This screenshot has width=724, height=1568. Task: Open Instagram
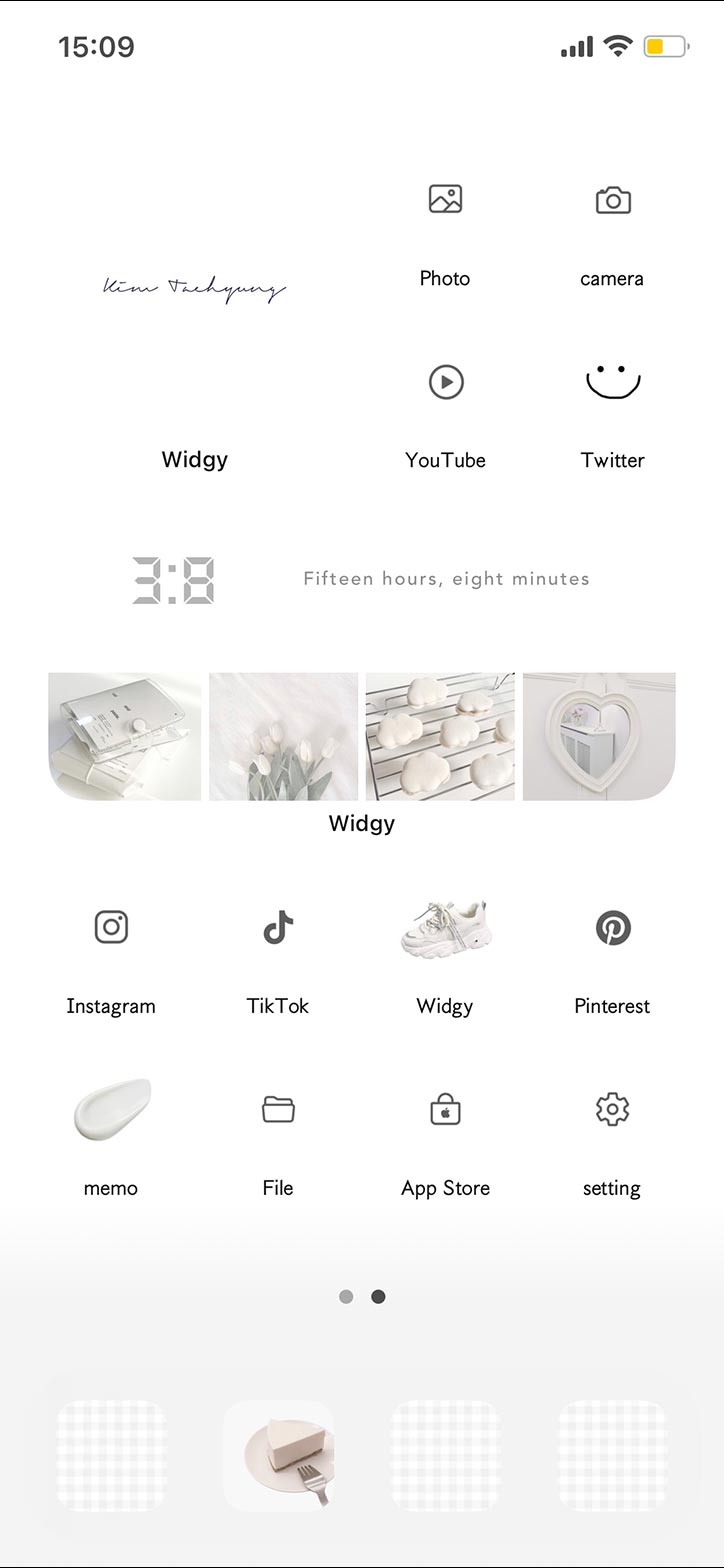[111, 927]
